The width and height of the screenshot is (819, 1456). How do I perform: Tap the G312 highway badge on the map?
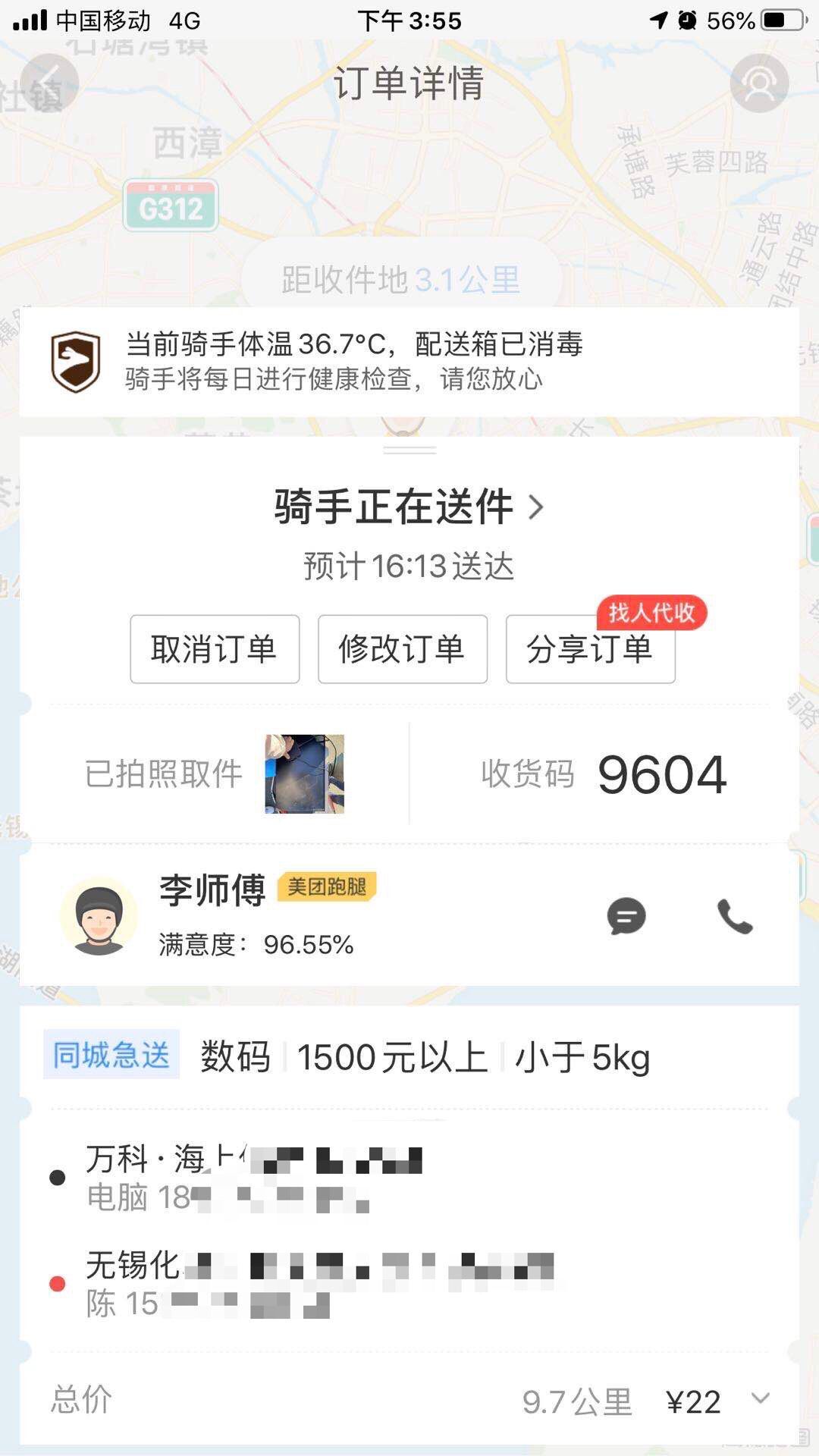tap(170, 205)
